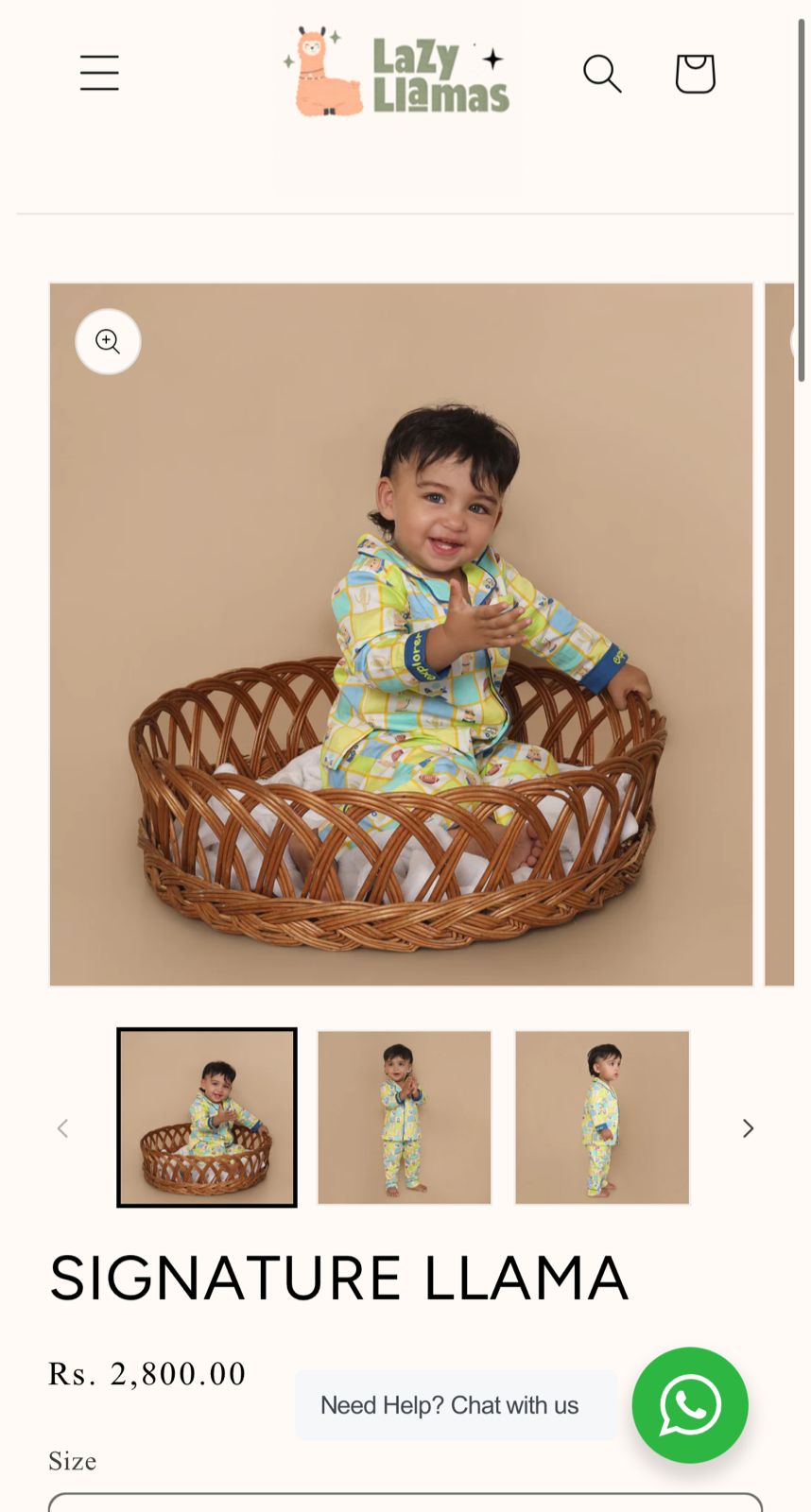
Task: Open the shopping cart
Action: [695, 73]
